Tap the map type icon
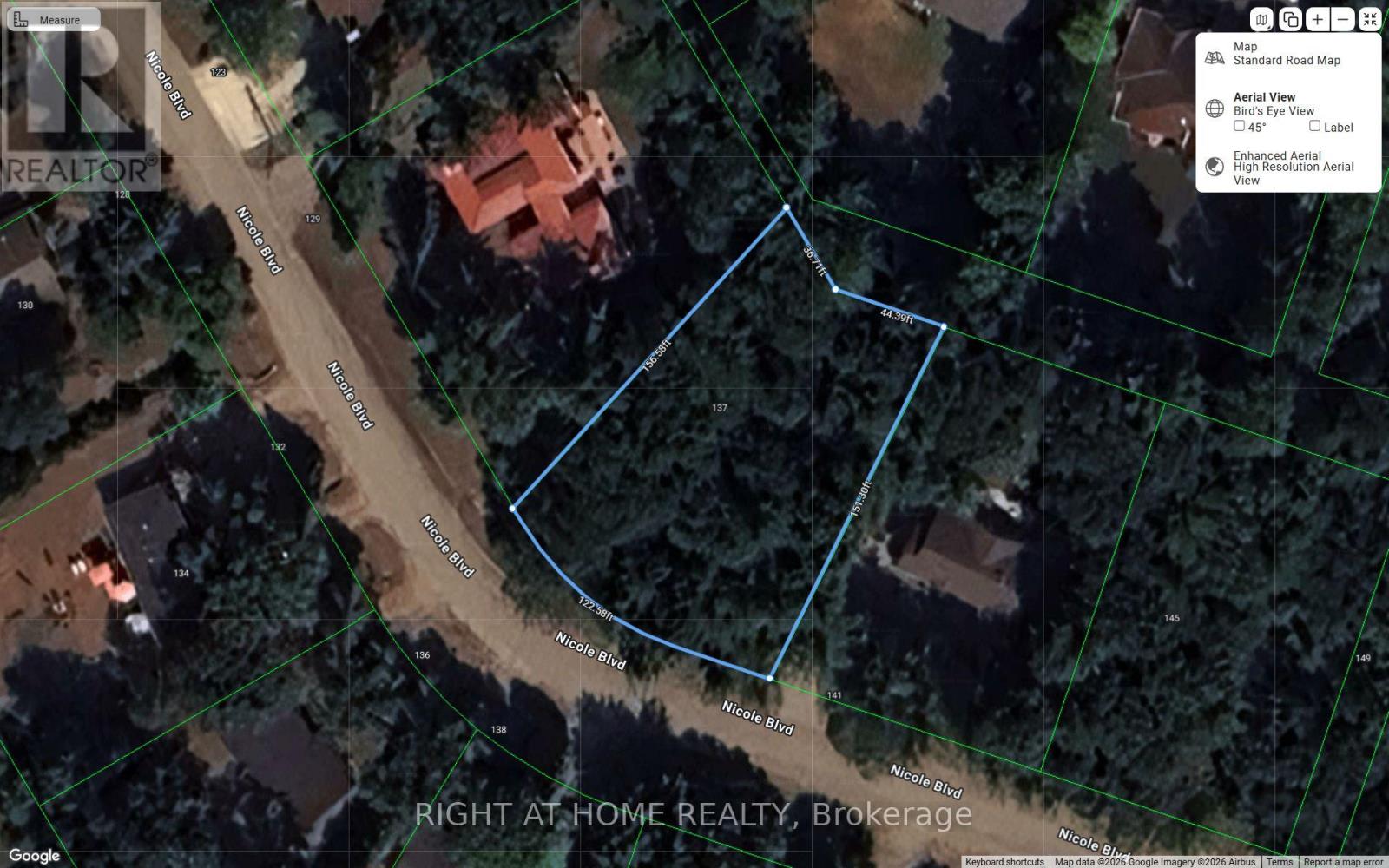Image resolution: width=1389 pixels, height=868 pixels. tap(1261, 19)
